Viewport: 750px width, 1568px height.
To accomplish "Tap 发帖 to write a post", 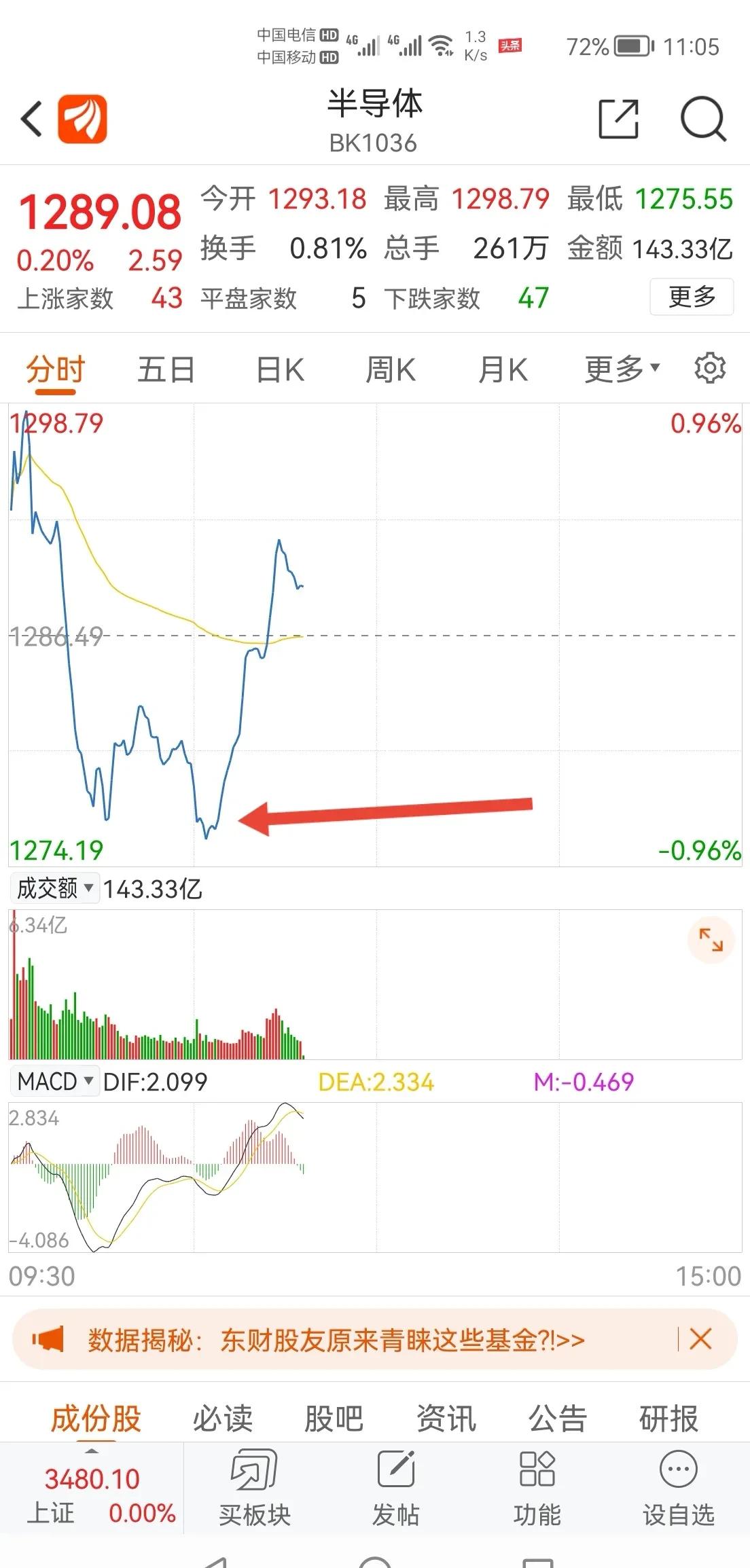I will [x=396, y=1487].
